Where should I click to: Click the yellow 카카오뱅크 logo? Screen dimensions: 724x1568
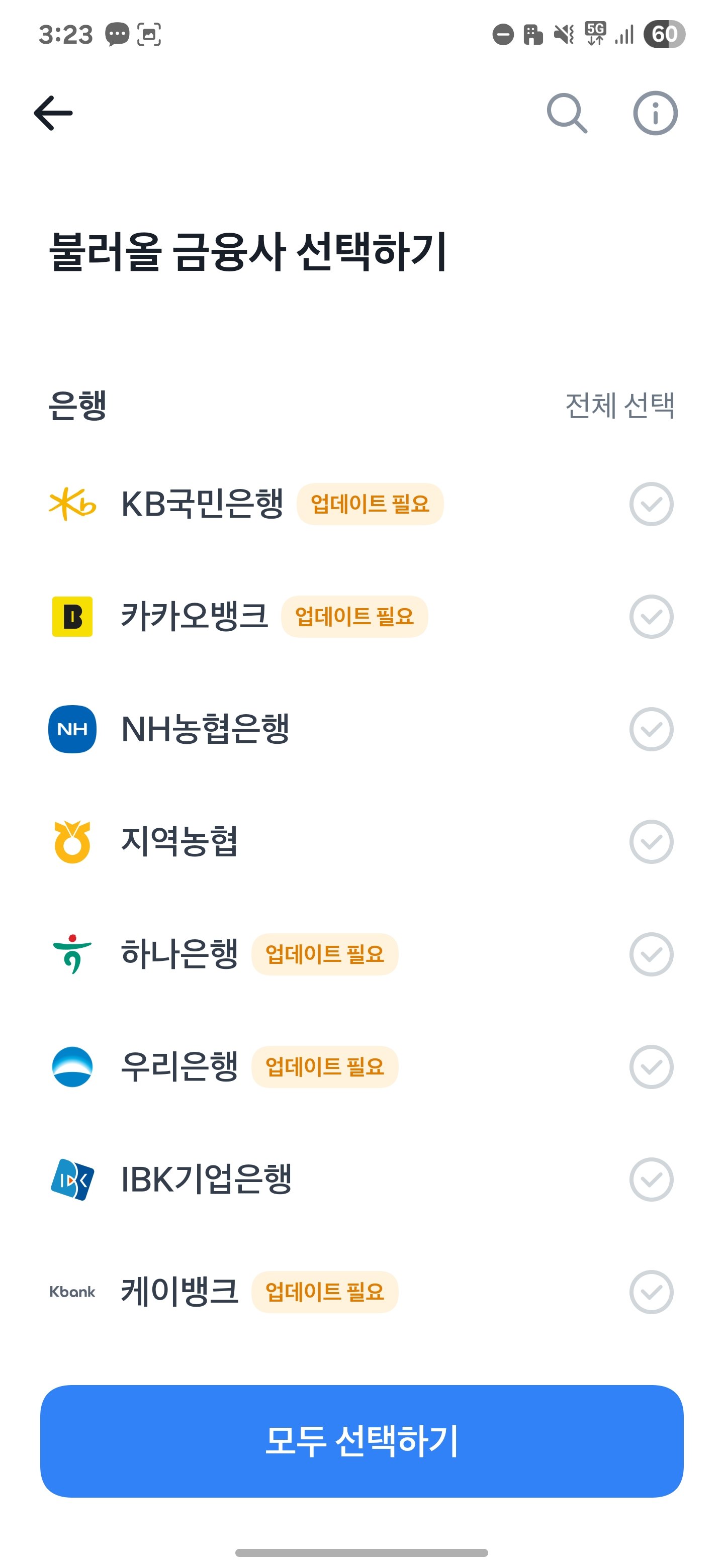point(72,617)
